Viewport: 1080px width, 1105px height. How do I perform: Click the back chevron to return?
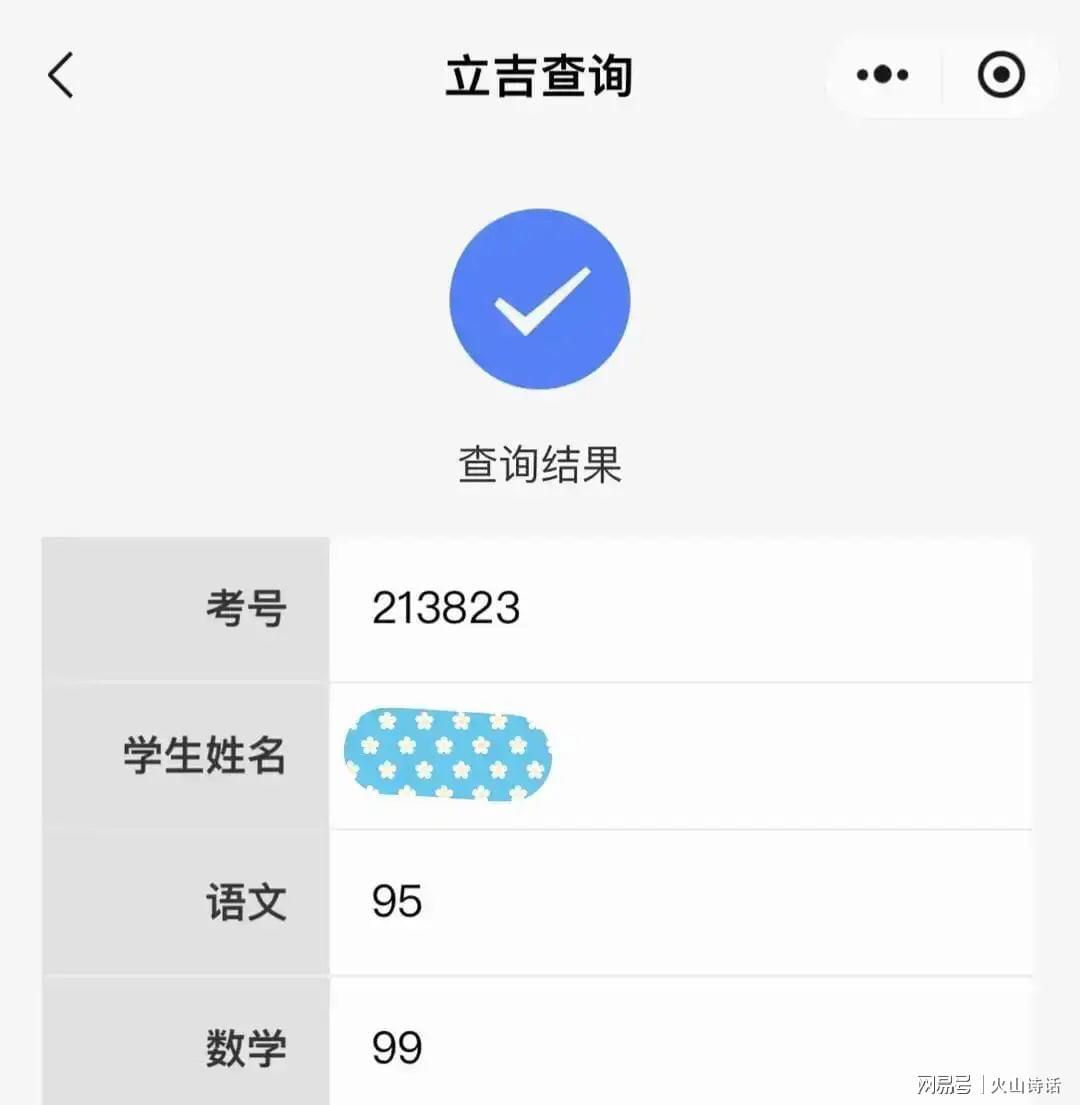[60, 74]
